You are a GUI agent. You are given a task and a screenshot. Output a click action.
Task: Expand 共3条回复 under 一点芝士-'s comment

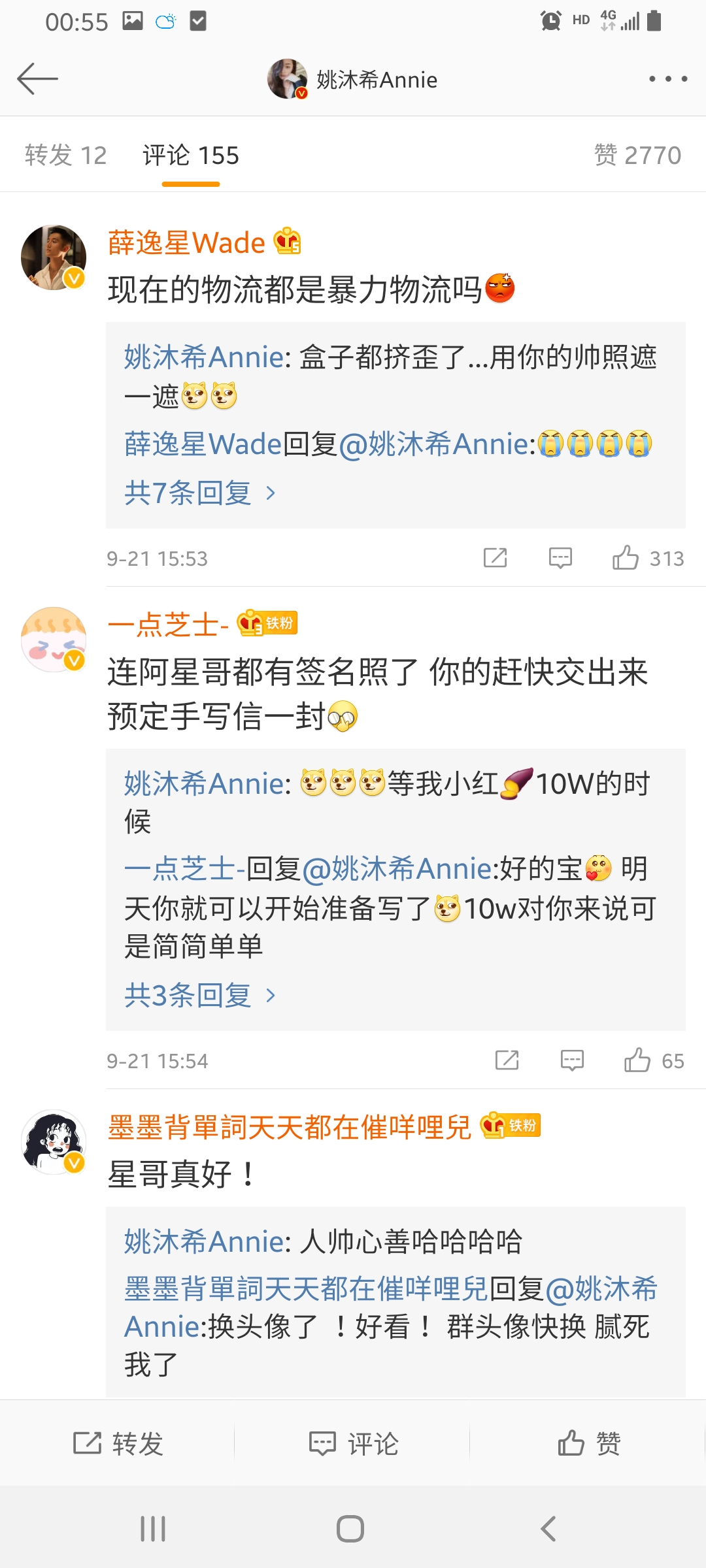(x=199, y=995)
